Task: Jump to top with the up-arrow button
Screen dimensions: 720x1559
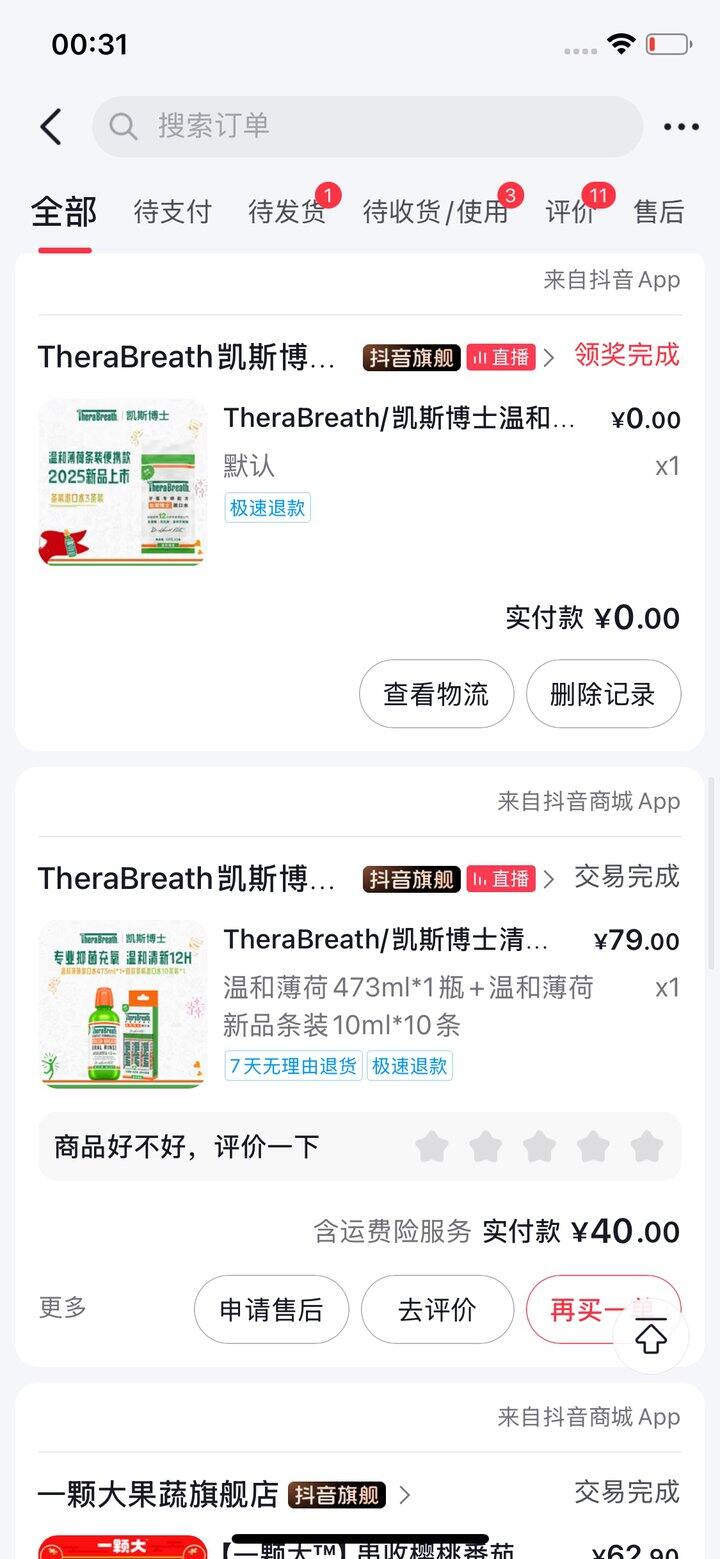Action: click(651, 1338)
